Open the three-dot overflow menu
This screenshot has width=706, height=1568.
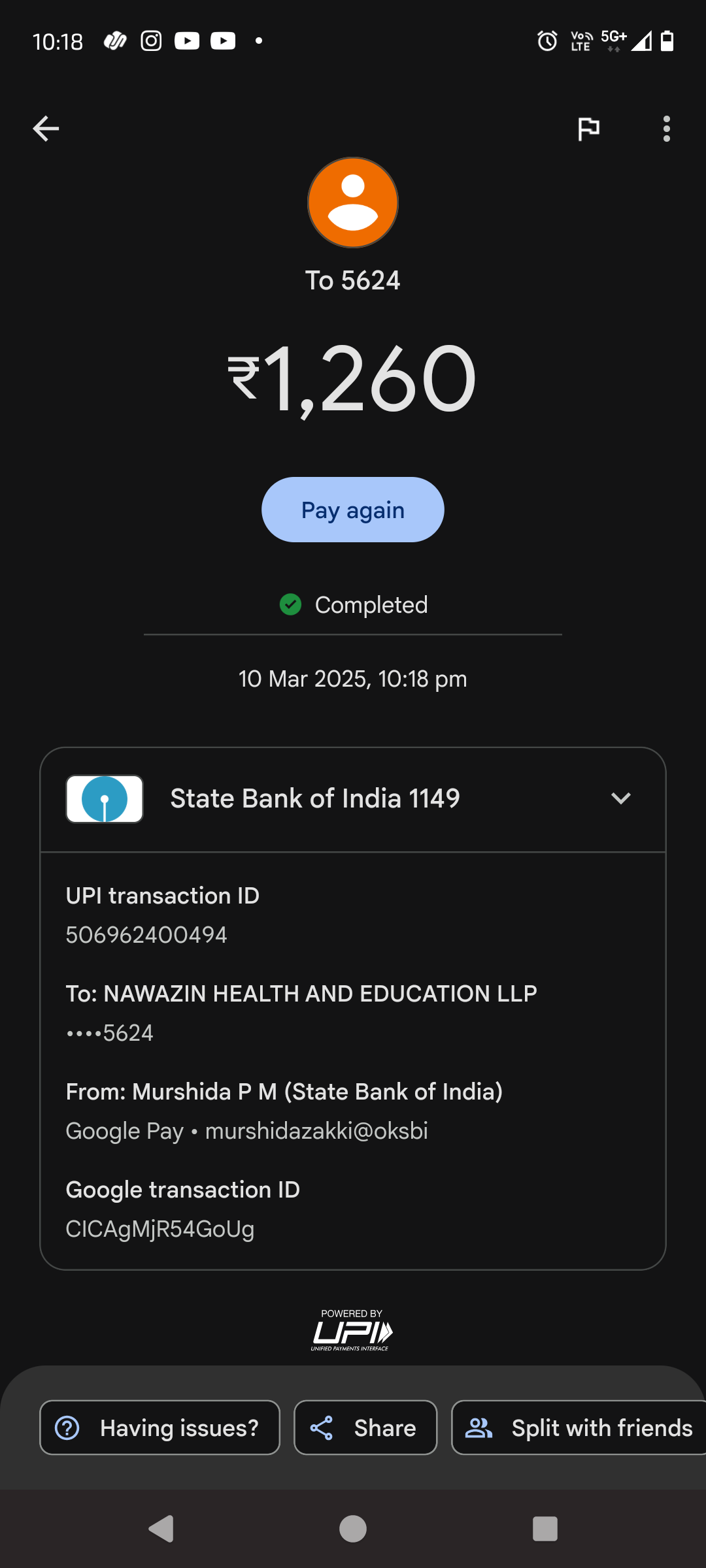click(x=666, y=129)
